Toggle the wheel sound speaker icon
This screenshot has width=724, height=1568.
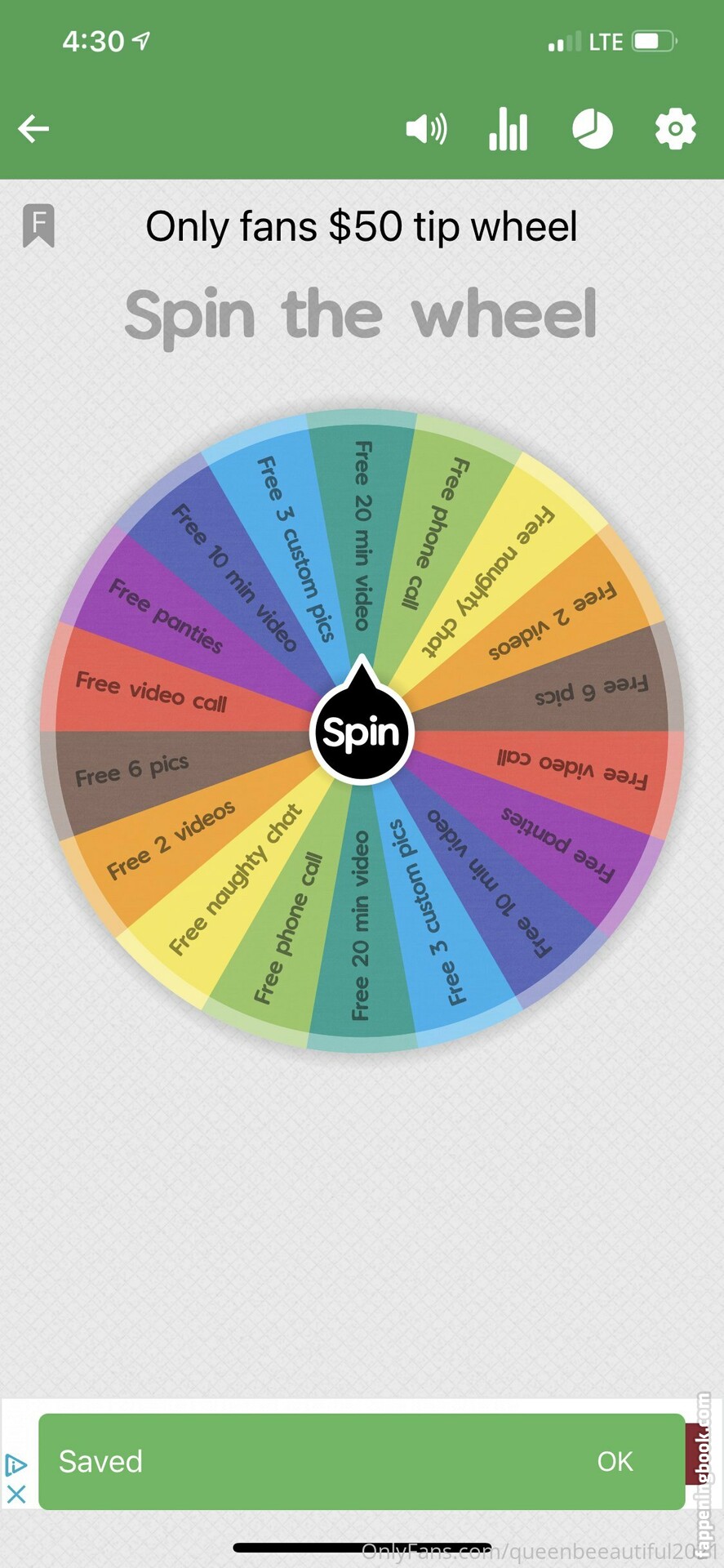click(426, 129)
